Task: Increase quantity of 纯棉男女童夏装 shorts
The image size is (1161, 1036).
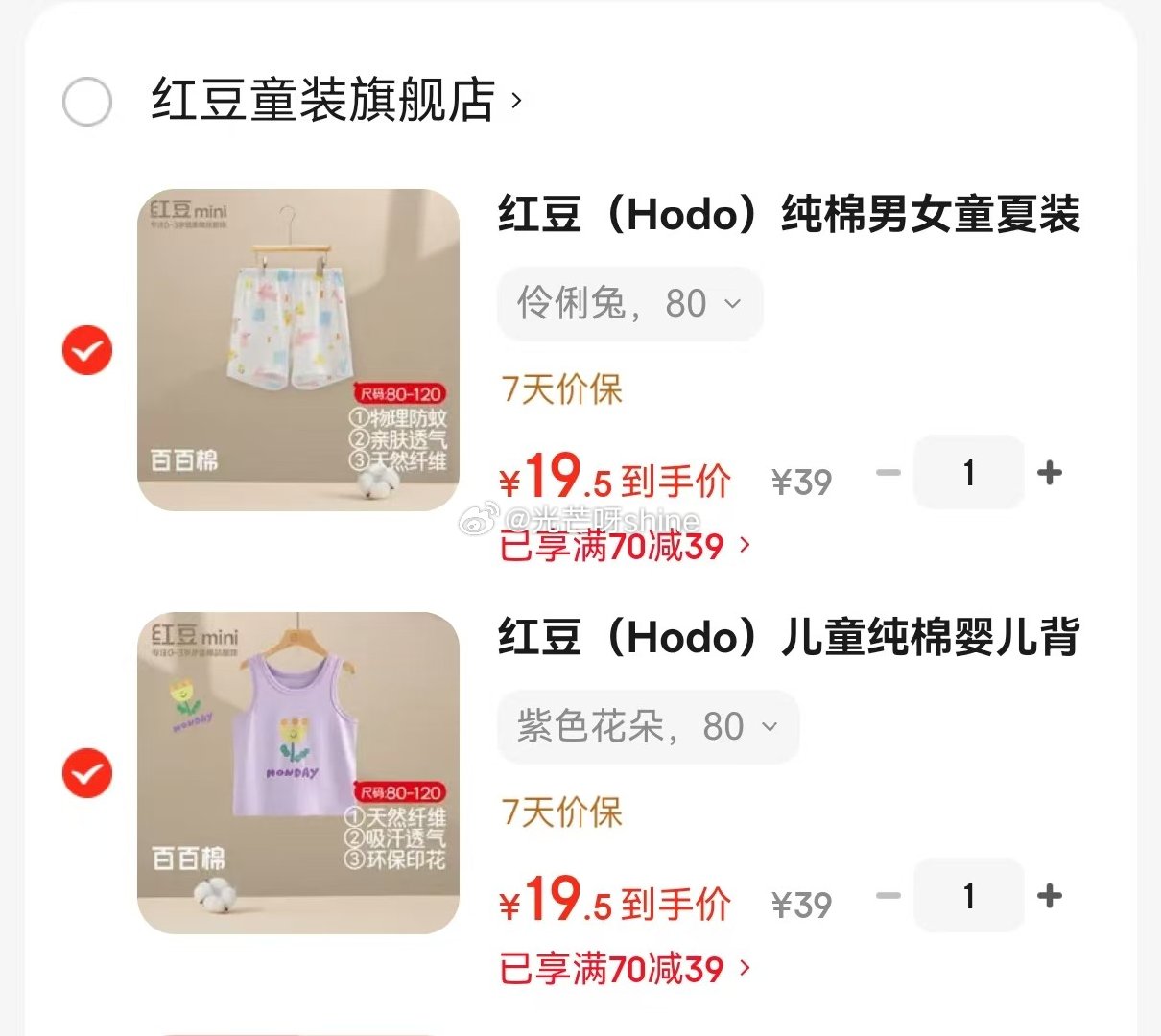Action: 1050,473
